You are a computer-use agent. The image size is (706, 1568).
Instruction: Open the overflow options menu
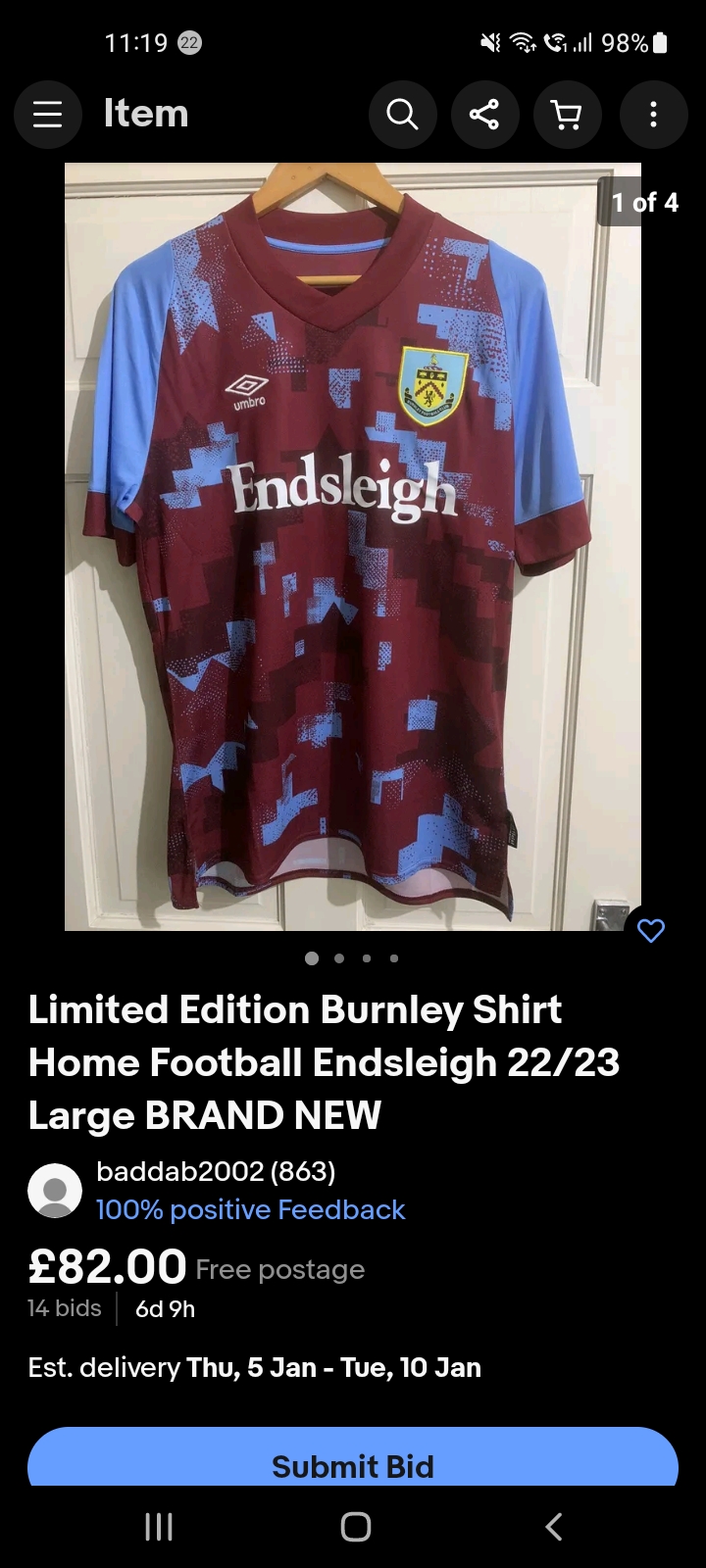tap(653, 115)
